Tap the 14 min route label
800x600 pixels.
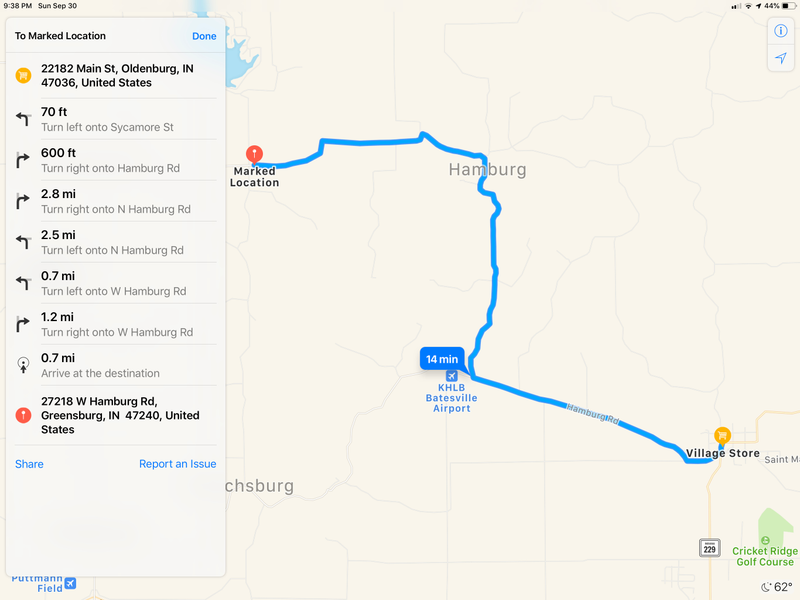pos(442,359)
